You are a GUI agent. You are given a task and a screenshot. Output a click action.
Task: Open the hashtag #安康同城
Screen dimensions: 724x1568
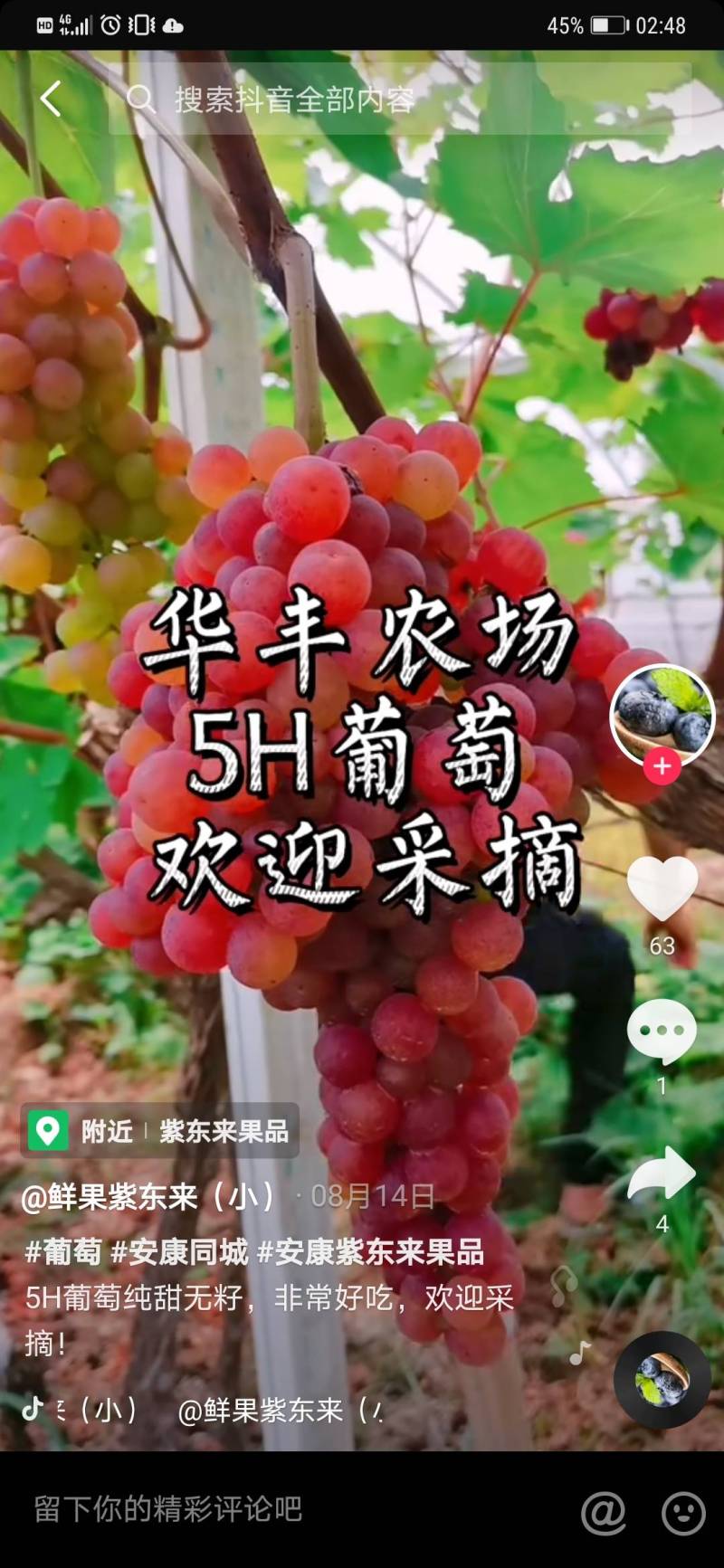tap(179, 1252)
